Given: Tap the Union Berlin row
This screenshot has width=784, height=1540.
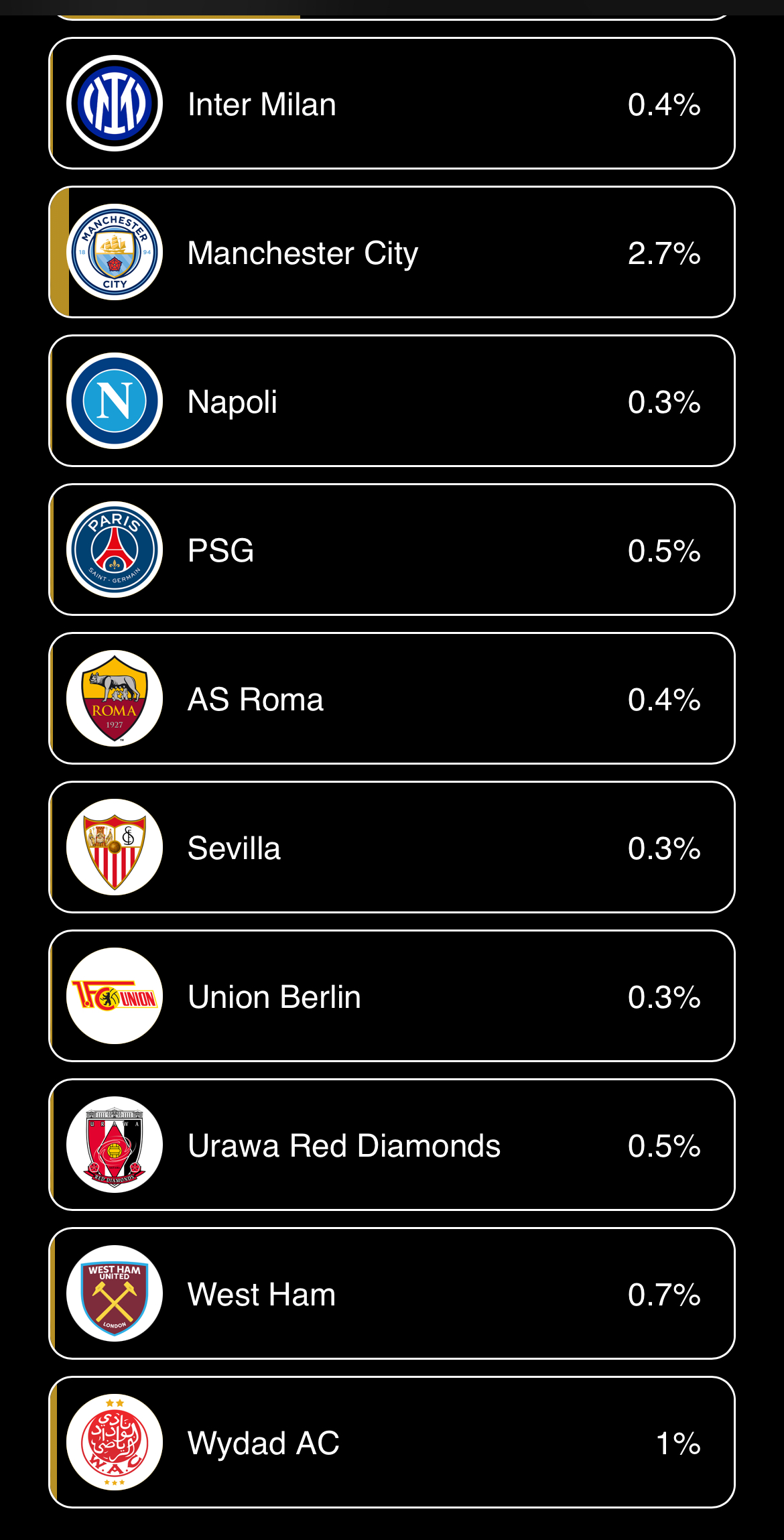Looking at the screenshot, I should pyautogui.click(x=392, y=997).
